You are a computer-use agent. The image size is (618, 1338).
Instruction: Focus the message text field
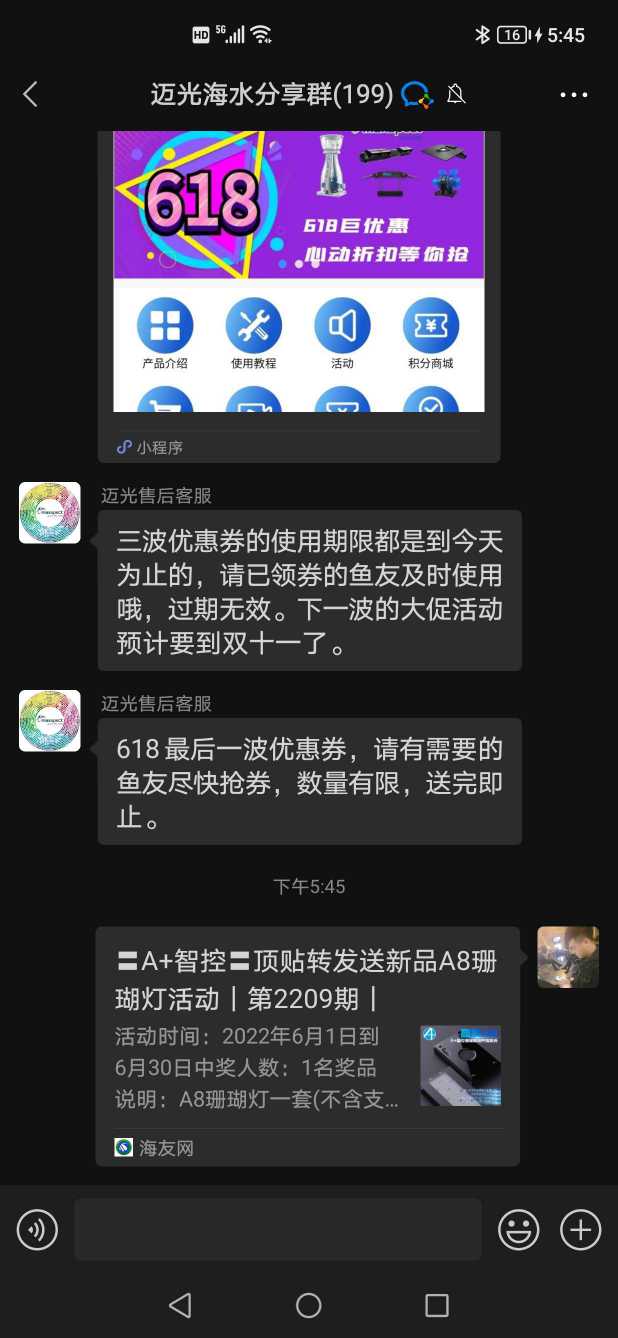[277, 1229]
